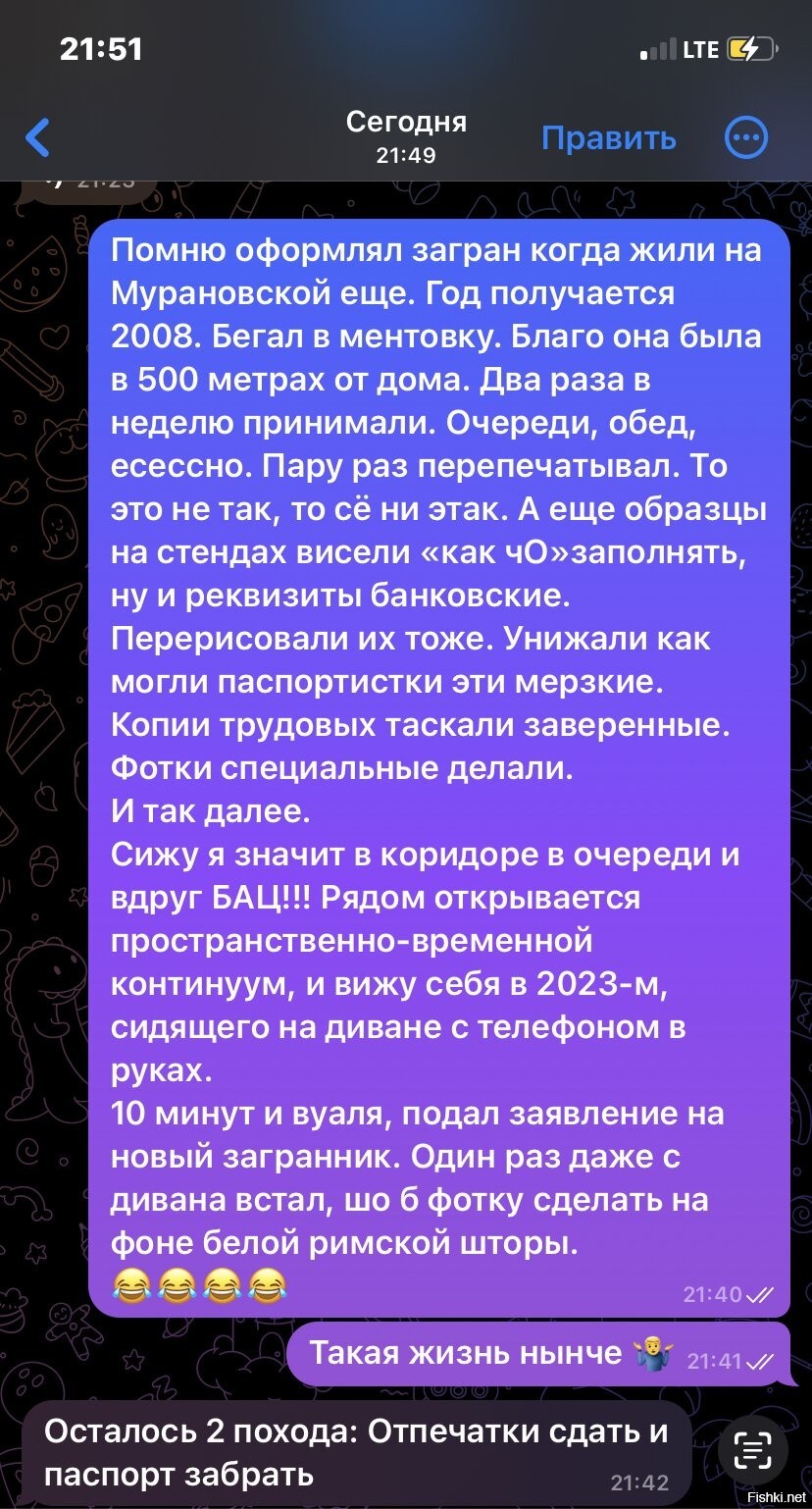Tap the Править edit button
This screenshot has width=812, height=1509.
pyautogui.click(x=608, y=138)
